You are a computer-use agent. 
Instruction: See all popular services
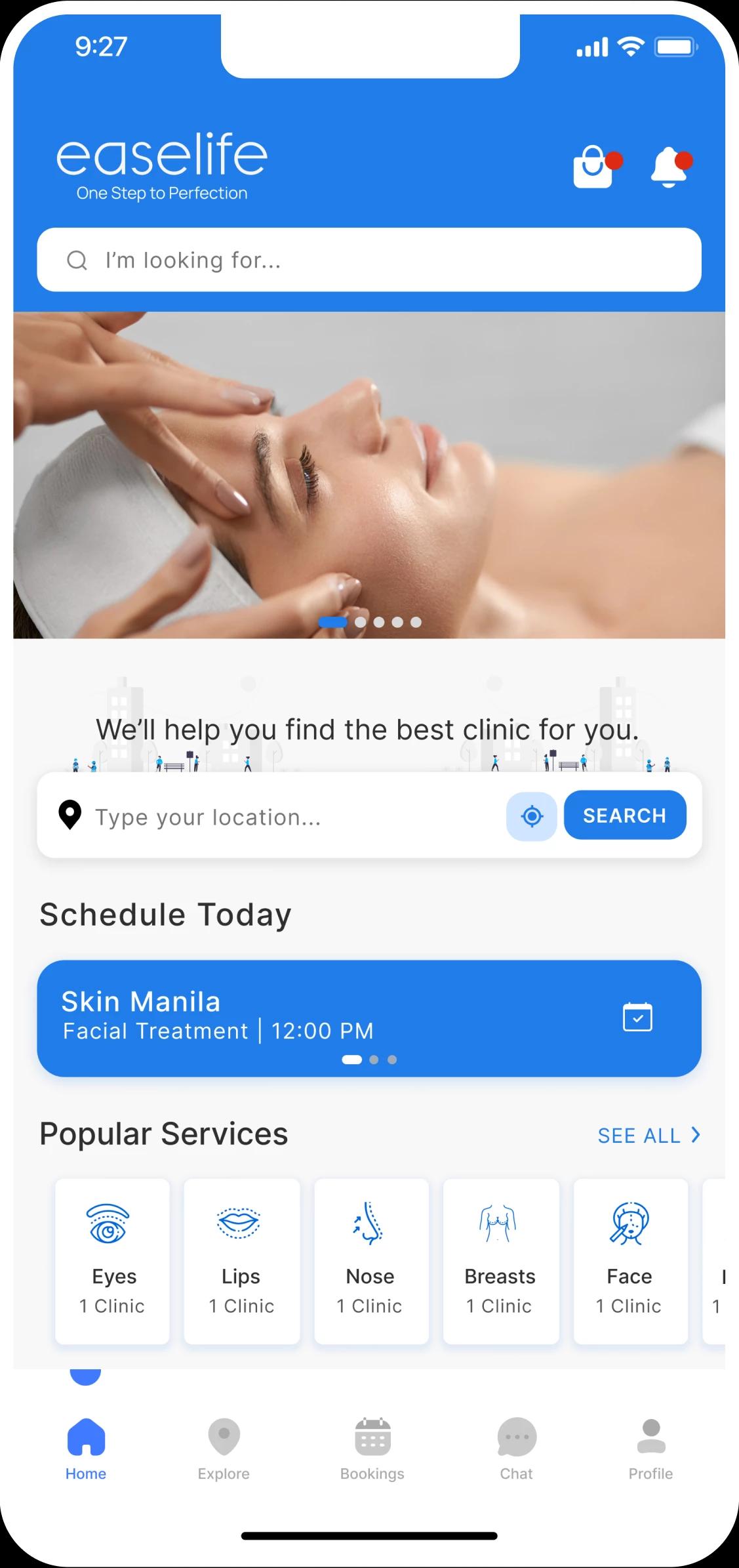coord(648,1136)
